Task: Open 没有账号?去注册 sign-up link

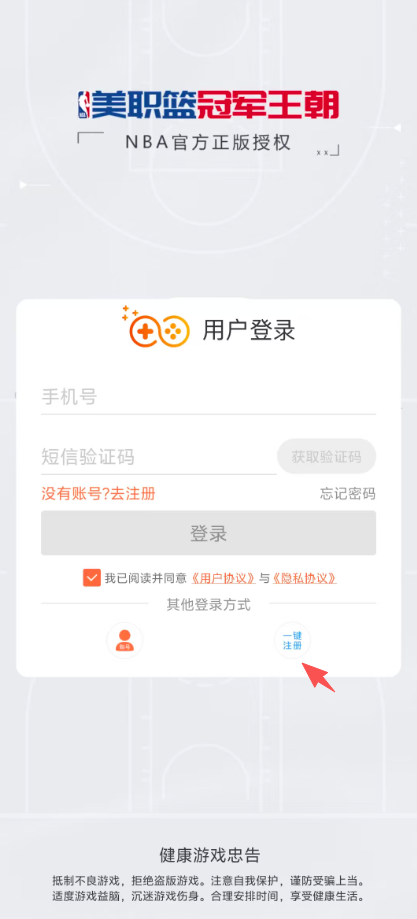Action: [98, 493]
